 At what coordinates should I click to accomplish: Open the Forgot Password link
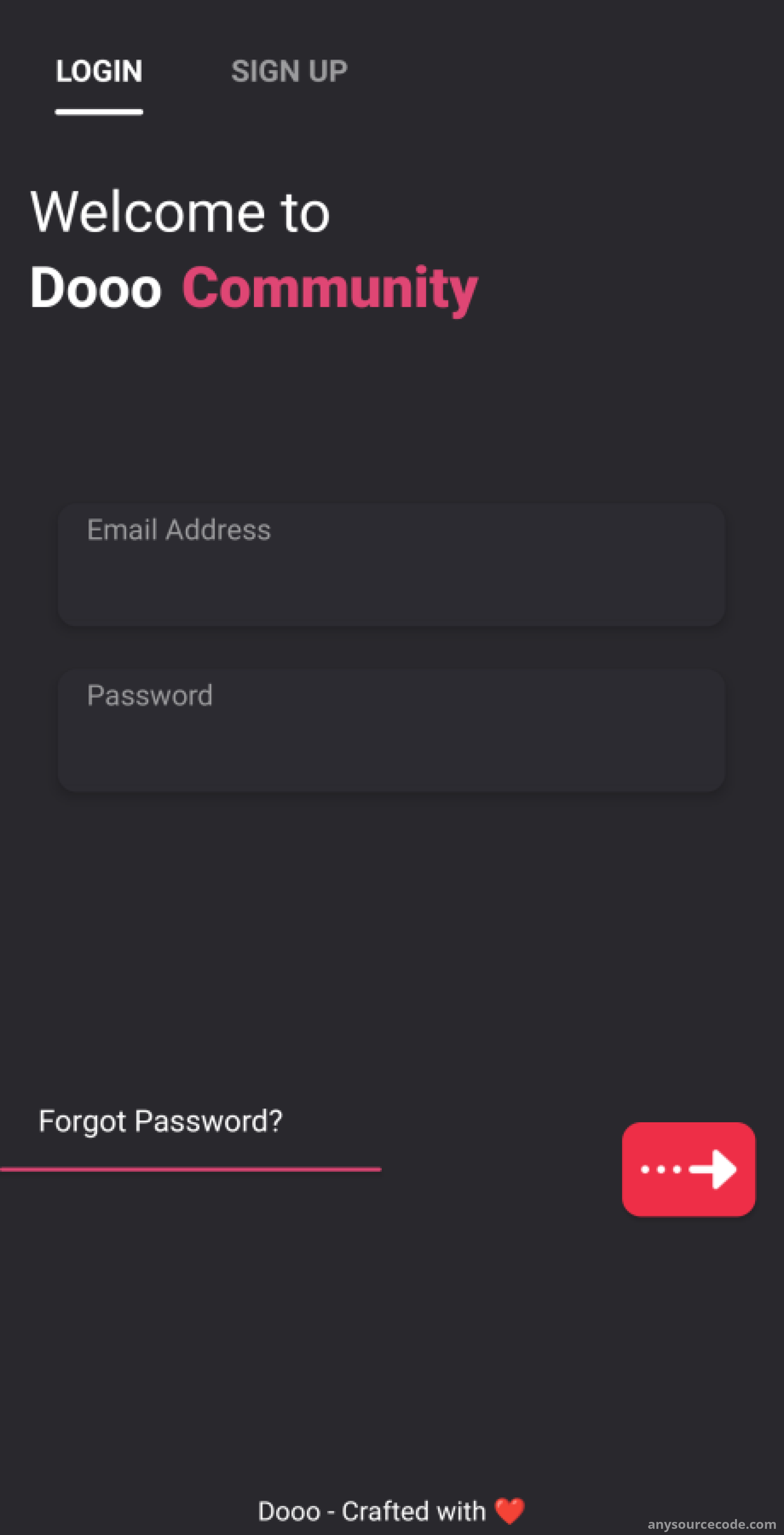click(x=160, y=1121)
